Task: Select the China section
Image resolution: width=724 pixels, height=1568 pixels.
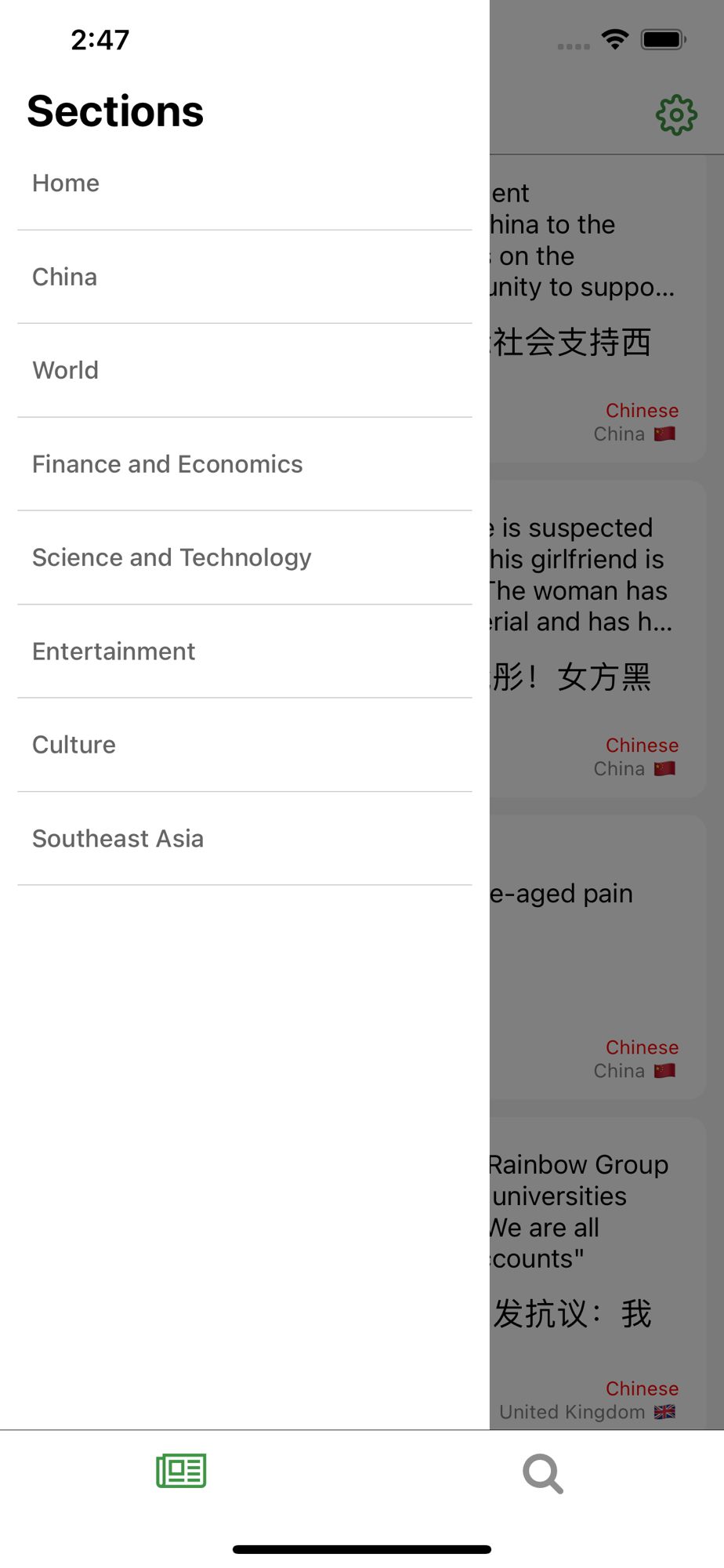Action: click(x=244, y=277)
